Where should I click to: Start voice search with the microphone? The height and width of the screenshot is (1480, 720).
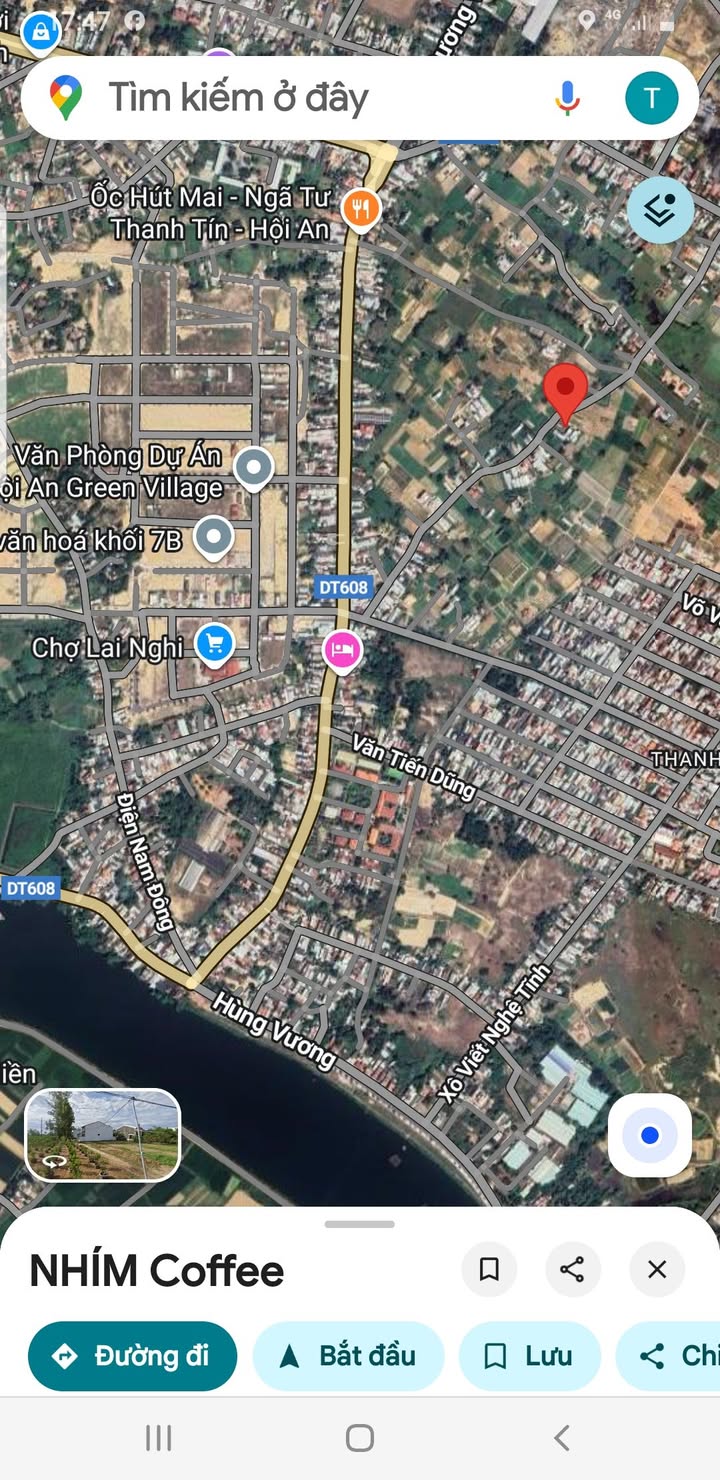click(x=567, y=98)
